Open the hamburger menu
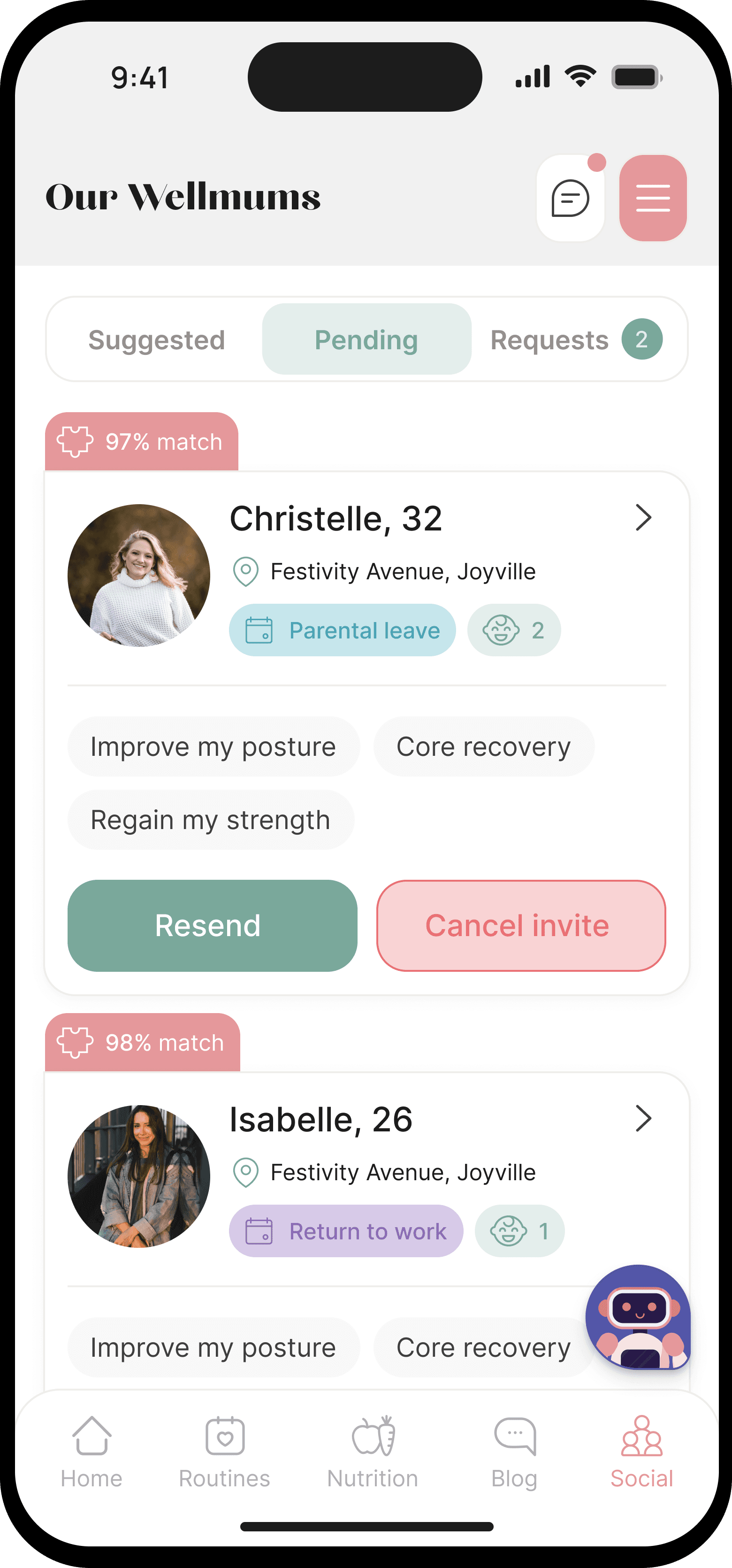The height and width of the screenshot is (1568, 732). pos(652,198)
